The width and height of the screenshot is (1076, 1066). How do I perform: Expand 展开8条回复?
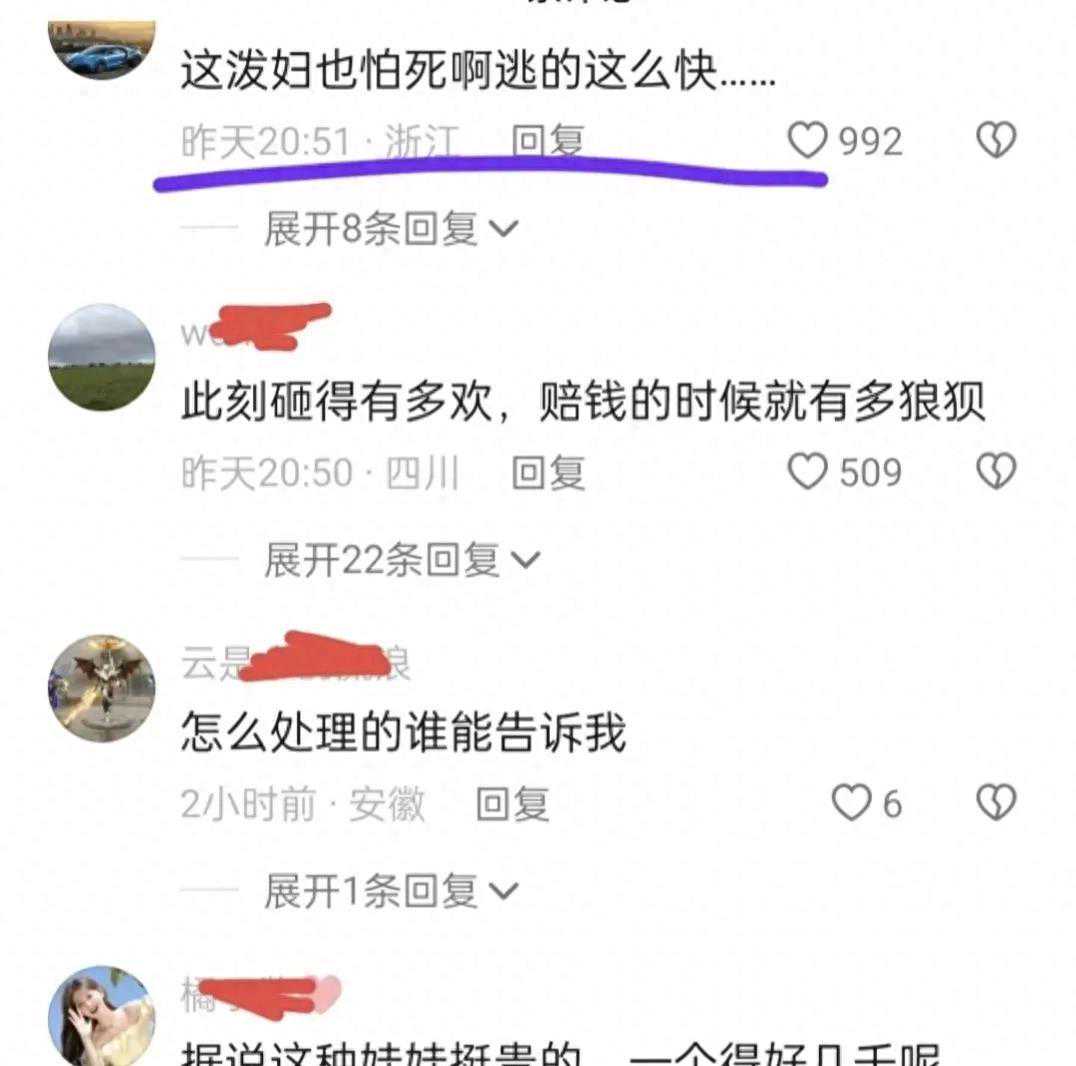[x=390, y=230]
